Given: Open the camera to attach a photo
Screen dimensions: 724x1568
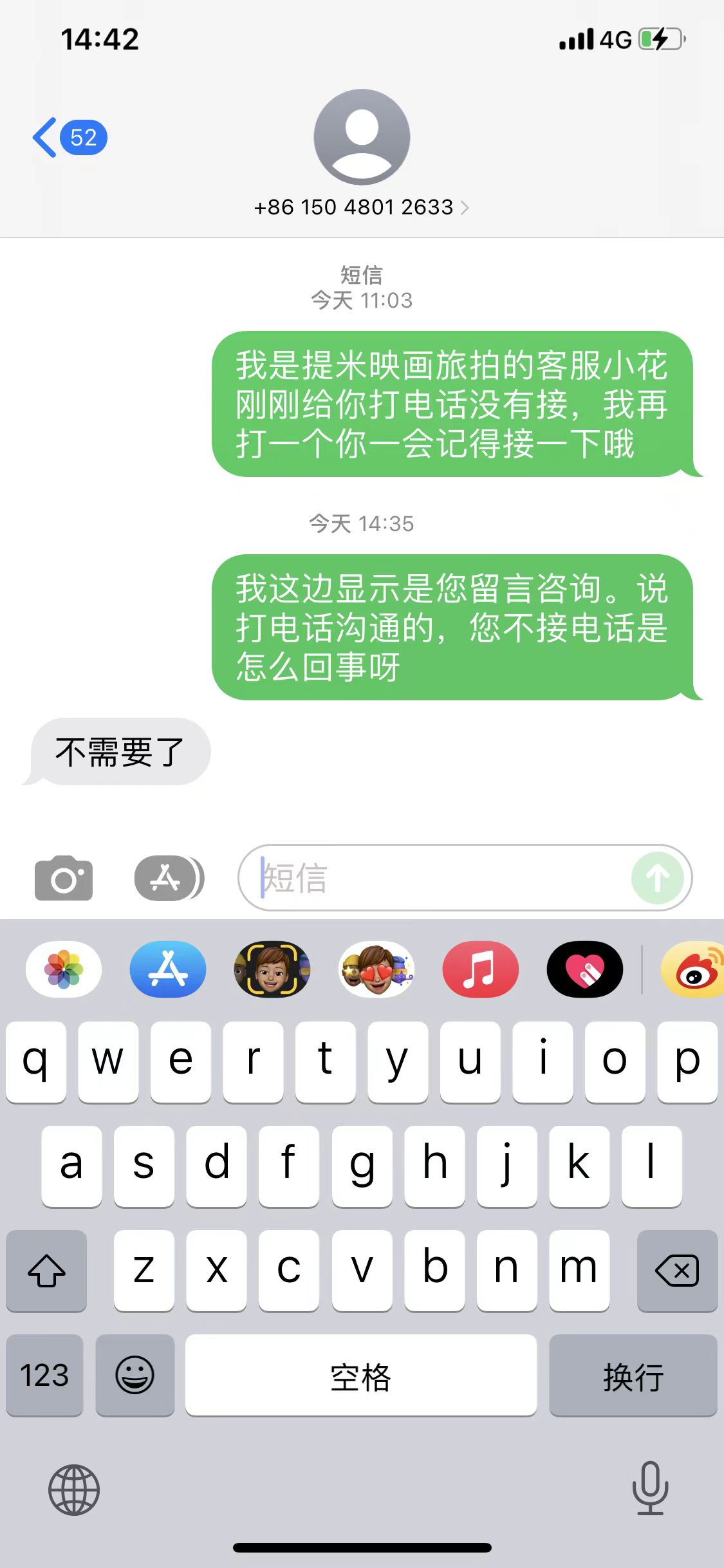Looking at the screenshot, I should pyautogui.click(x=64, y=878).
